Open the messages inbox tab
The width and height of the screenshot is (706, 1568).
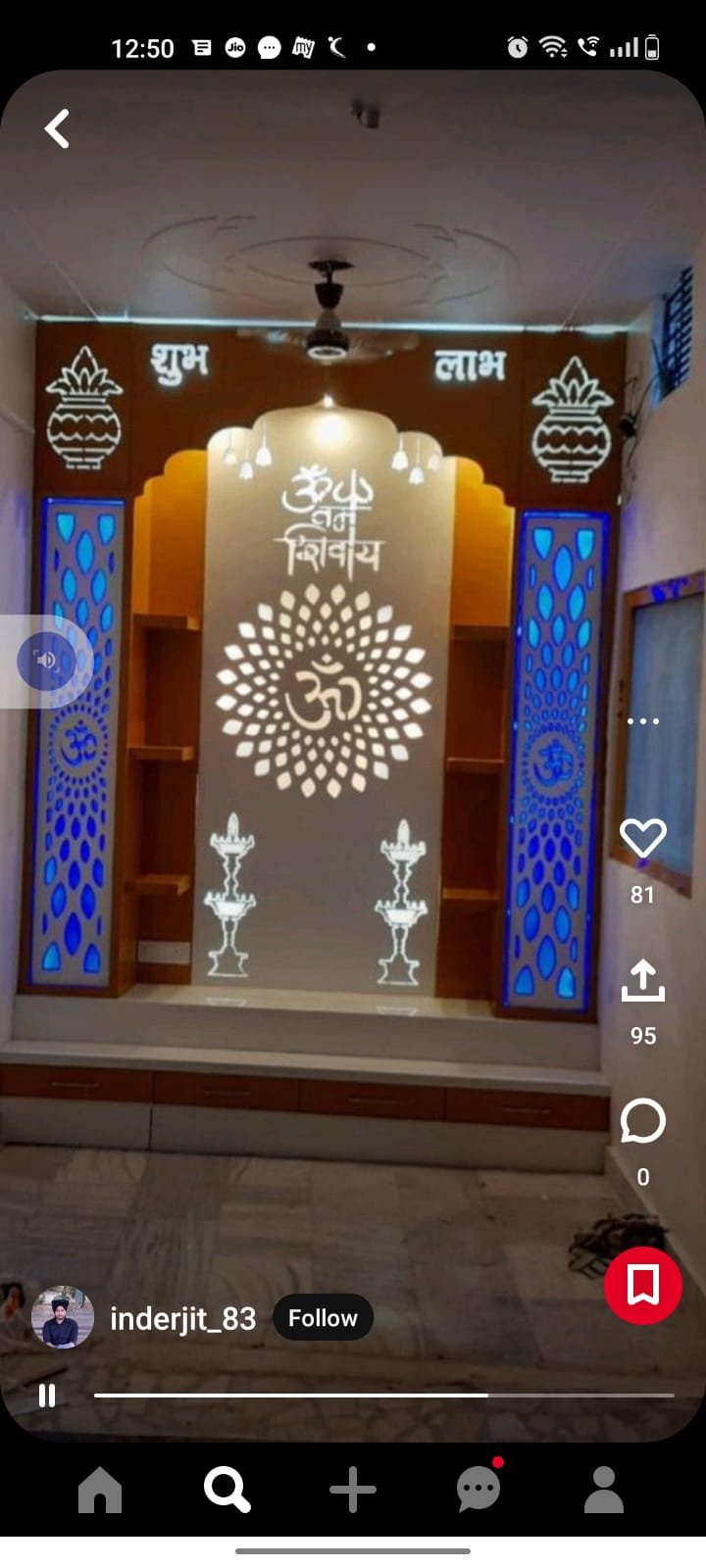(479, 1490)
